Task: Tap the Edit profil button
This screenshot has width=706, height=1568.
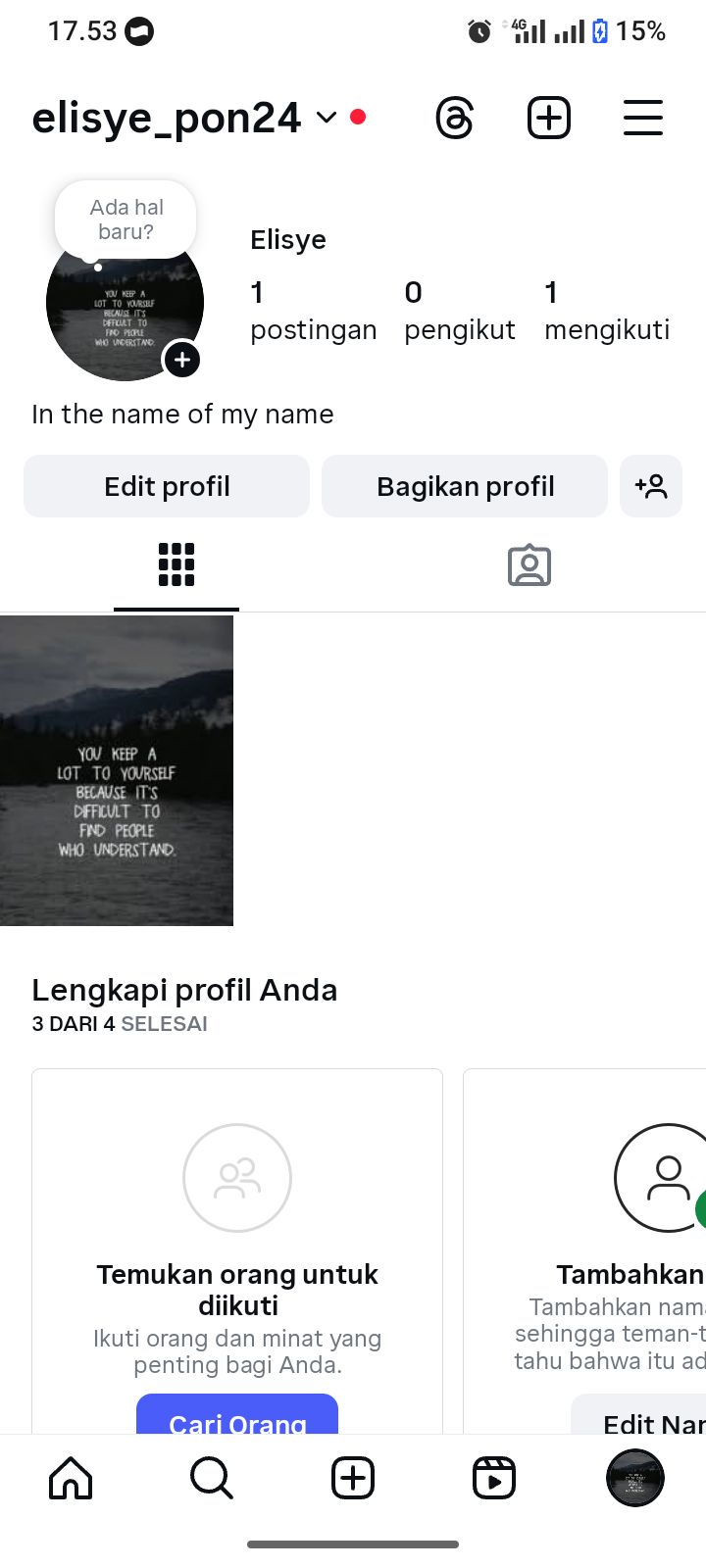Action: tap(167, 486)
